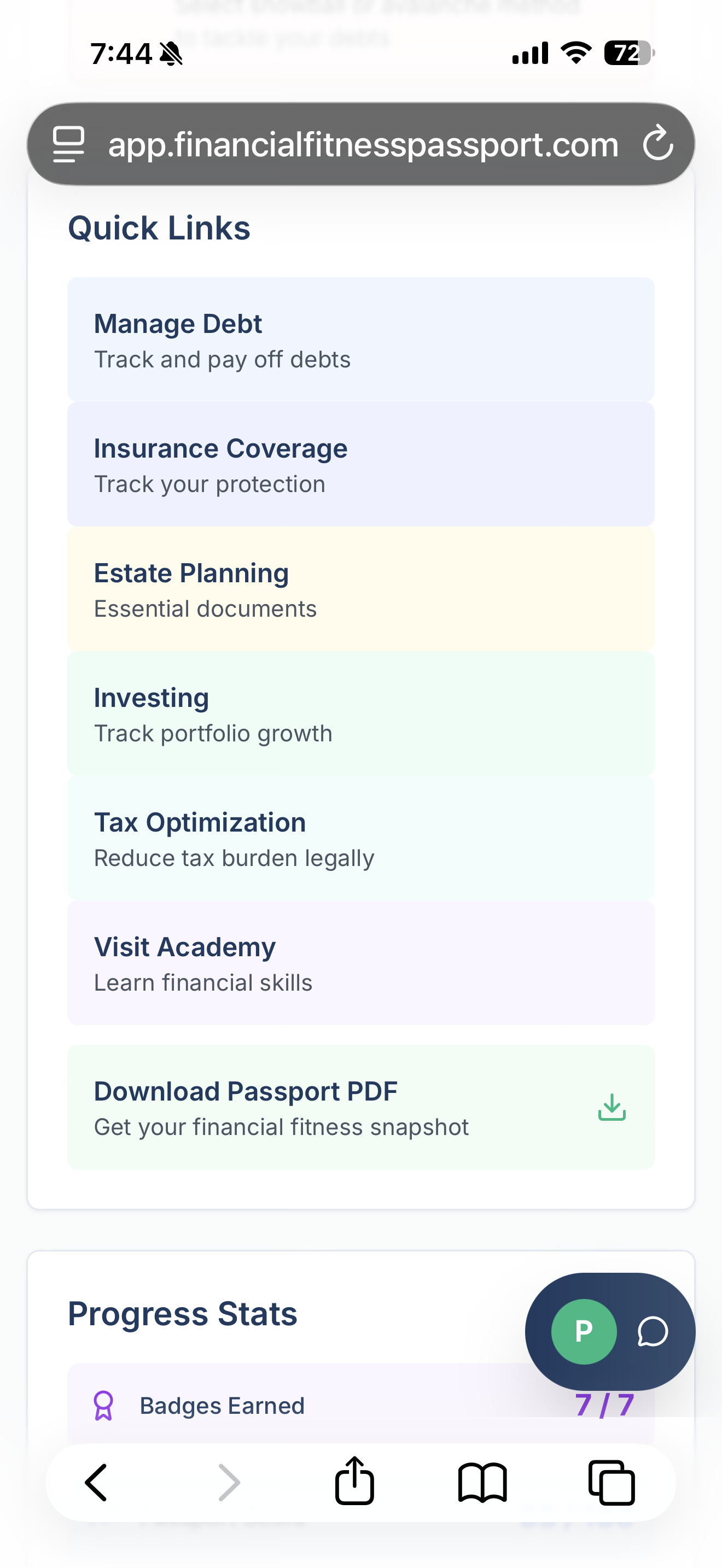Screen dimensions: 722x1568
Task: Open the Tax Optimization section
Action: pyautogui.click(x=361, y=838)
